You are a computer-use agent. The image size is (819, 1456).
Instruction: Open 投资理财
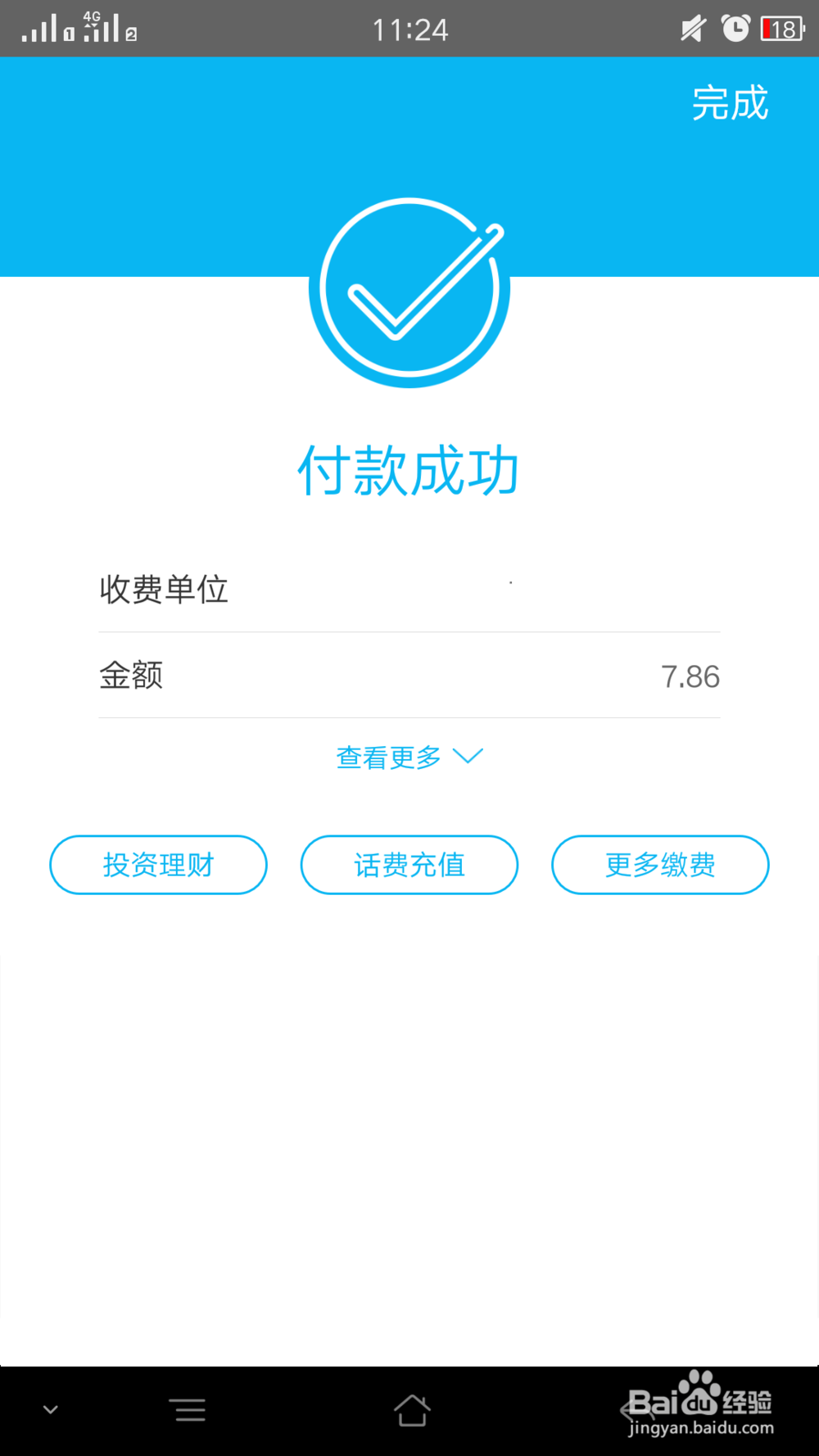pyautogui.click(x=158, y=865)
